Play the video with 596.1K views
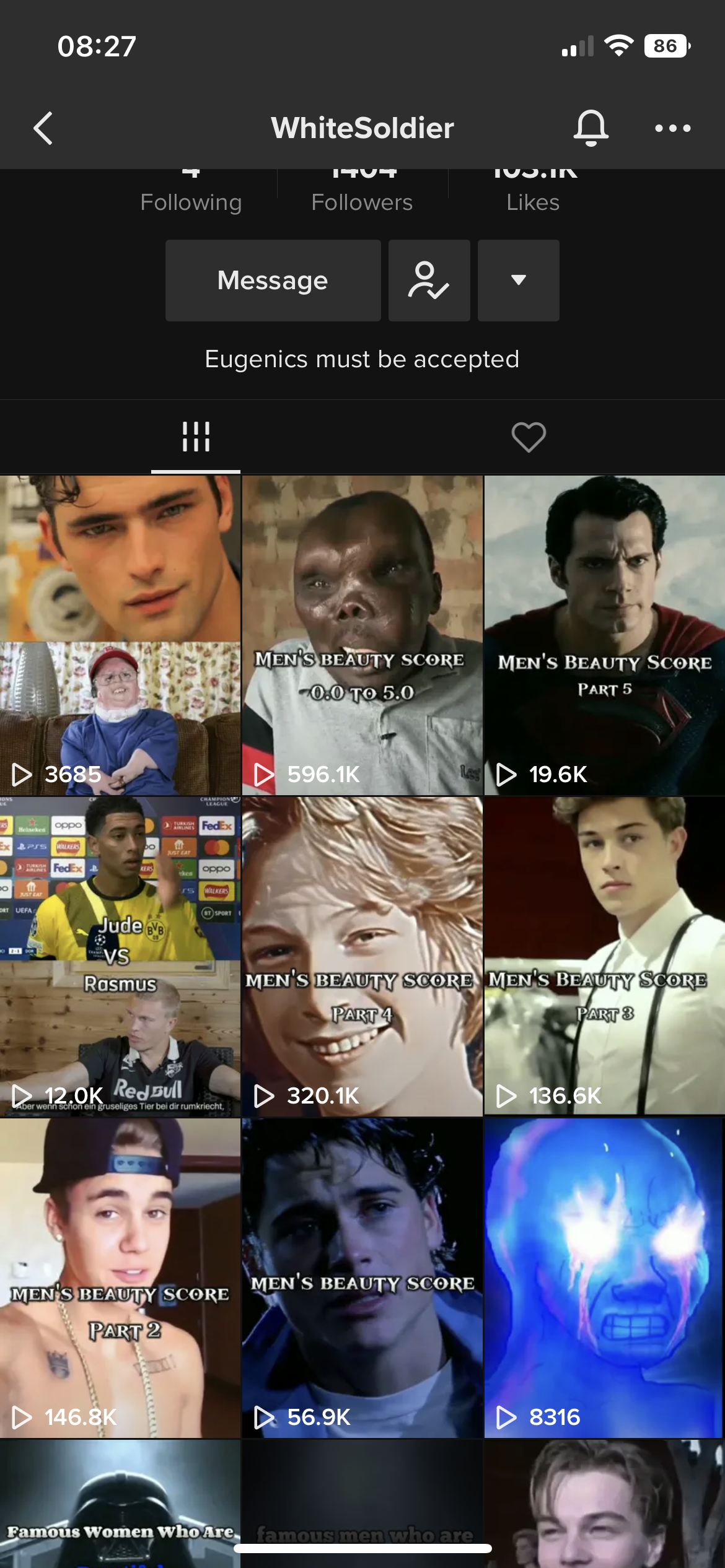Screen dimensions: 725x1568 (x=362, y=635)
